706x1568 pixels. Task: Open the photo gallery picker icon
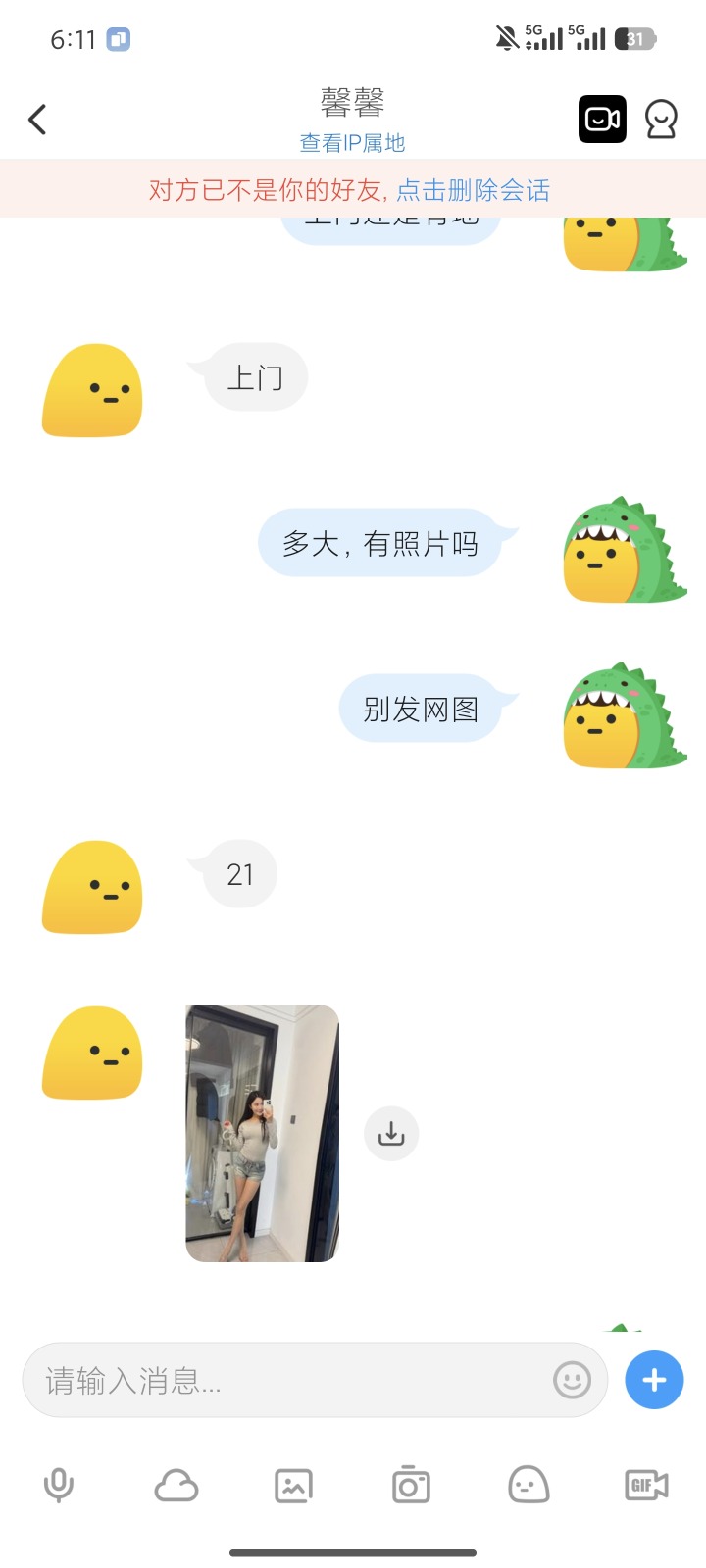293,1485
